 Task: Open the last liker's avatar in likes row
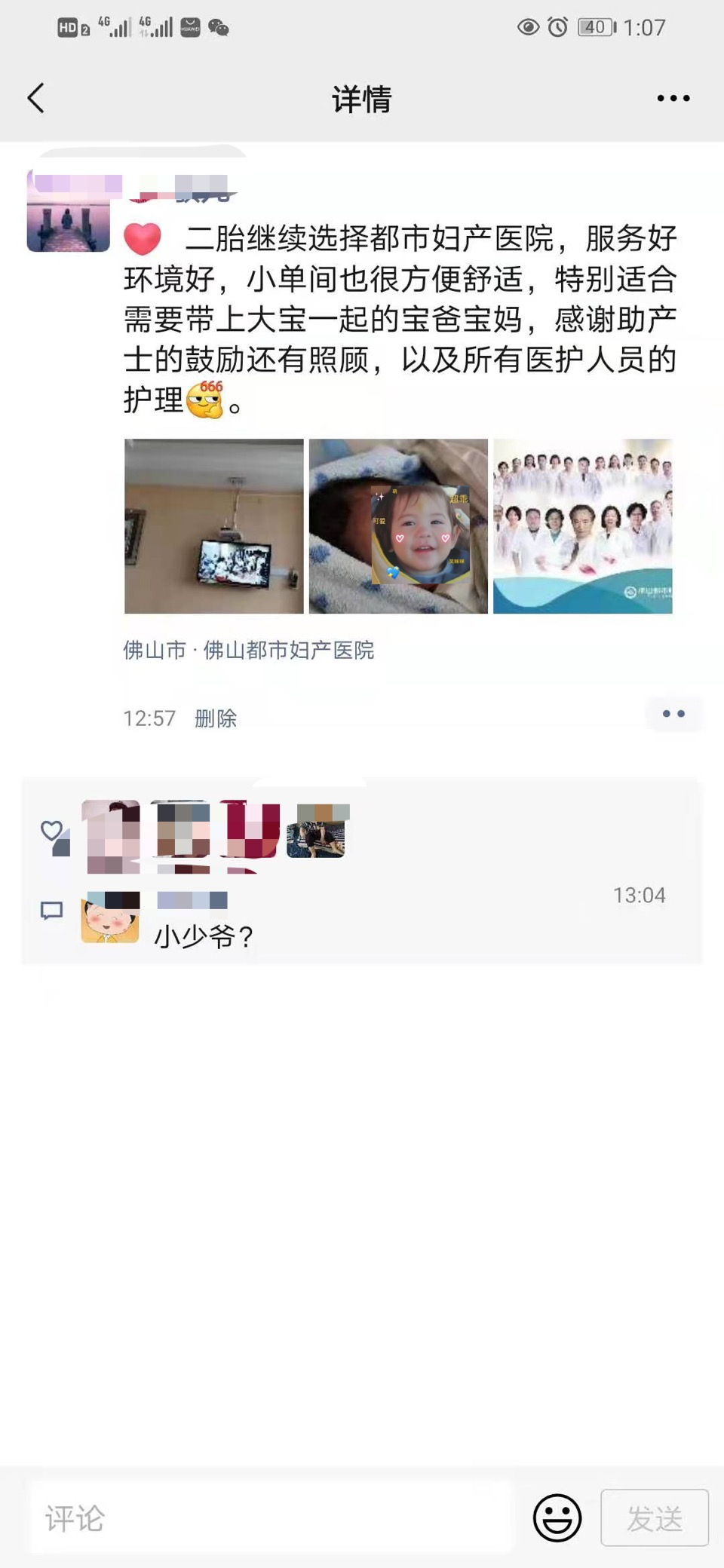[317, 831]
